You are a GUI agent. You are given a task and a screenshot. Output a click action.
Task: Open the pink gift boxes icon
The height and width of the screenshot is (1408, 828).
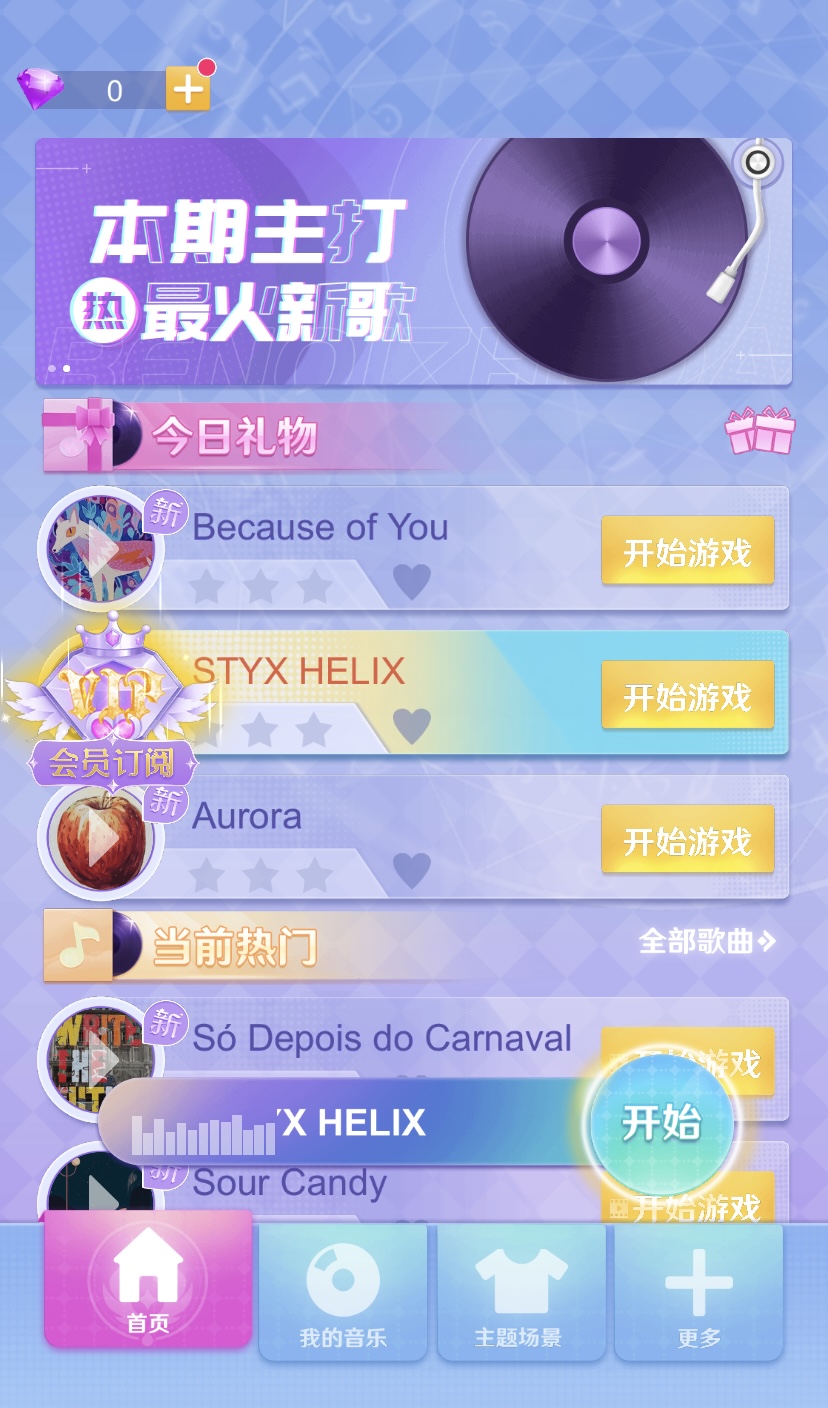760,431
